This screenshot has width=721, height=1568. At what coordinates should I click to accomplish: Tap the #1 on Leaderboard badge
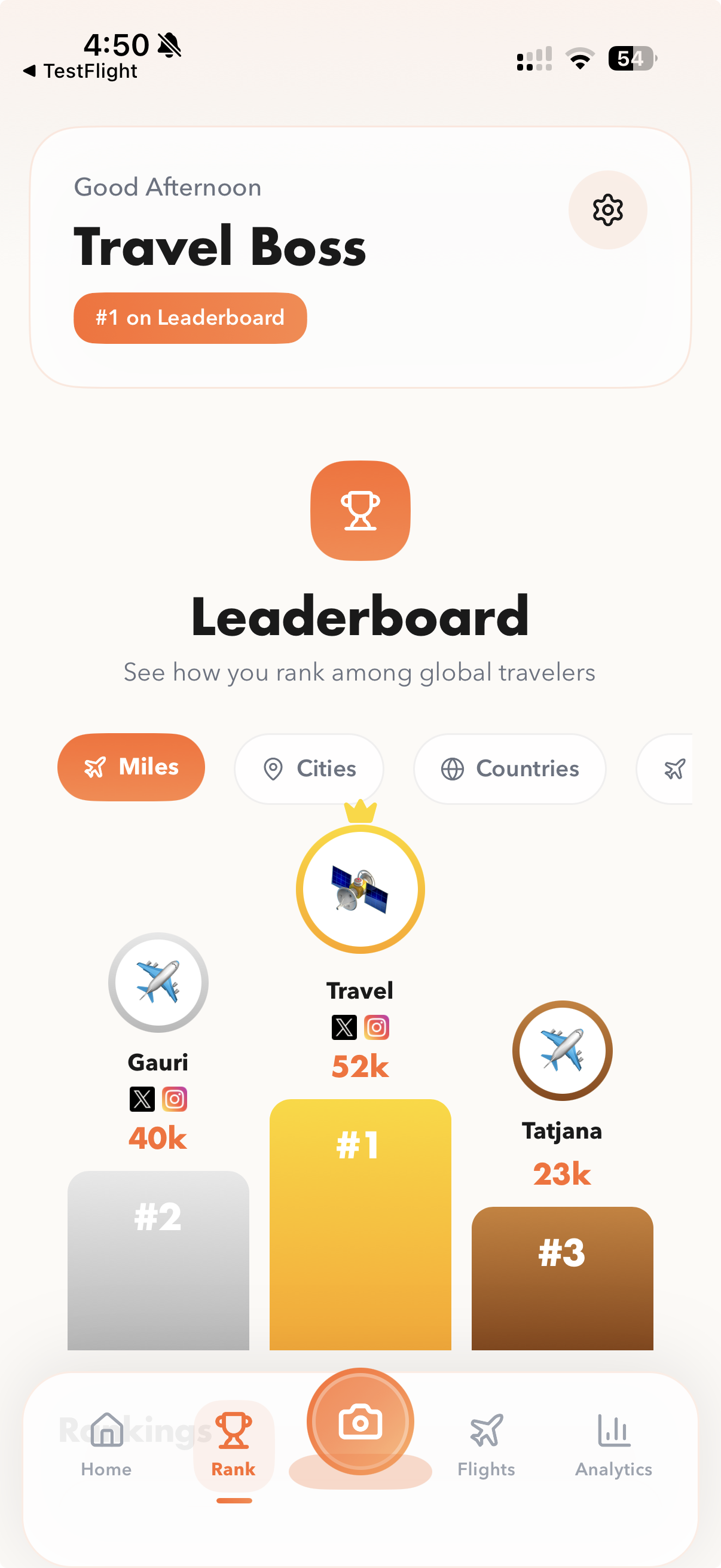[x=190, y=317]
